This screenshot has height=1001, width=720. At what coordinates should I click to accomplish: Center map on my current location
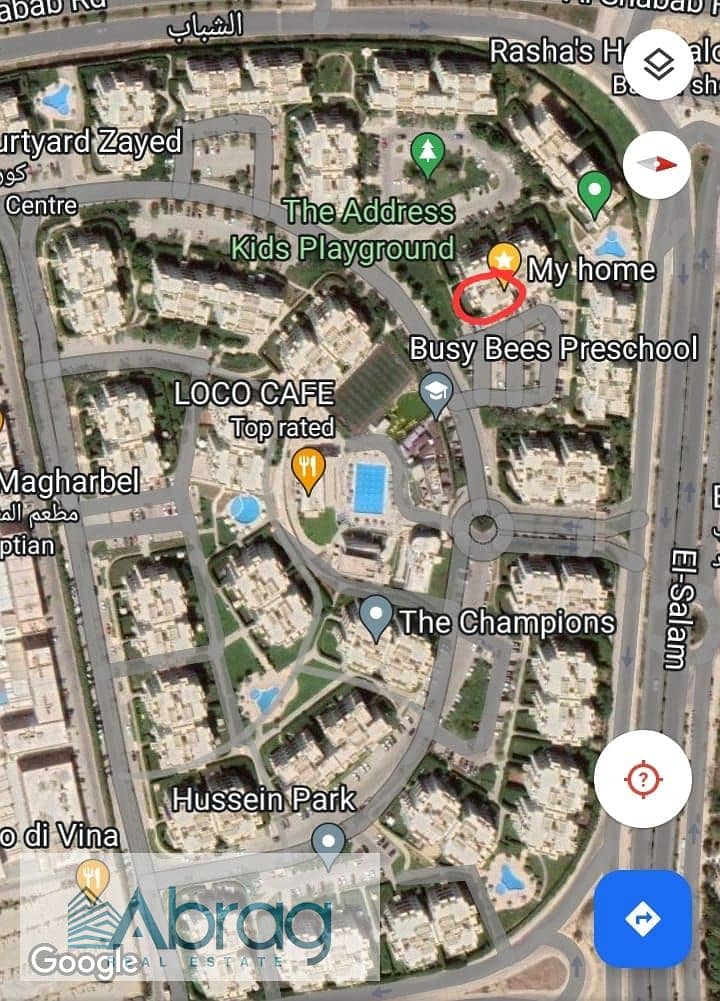[x=642, y=779]
